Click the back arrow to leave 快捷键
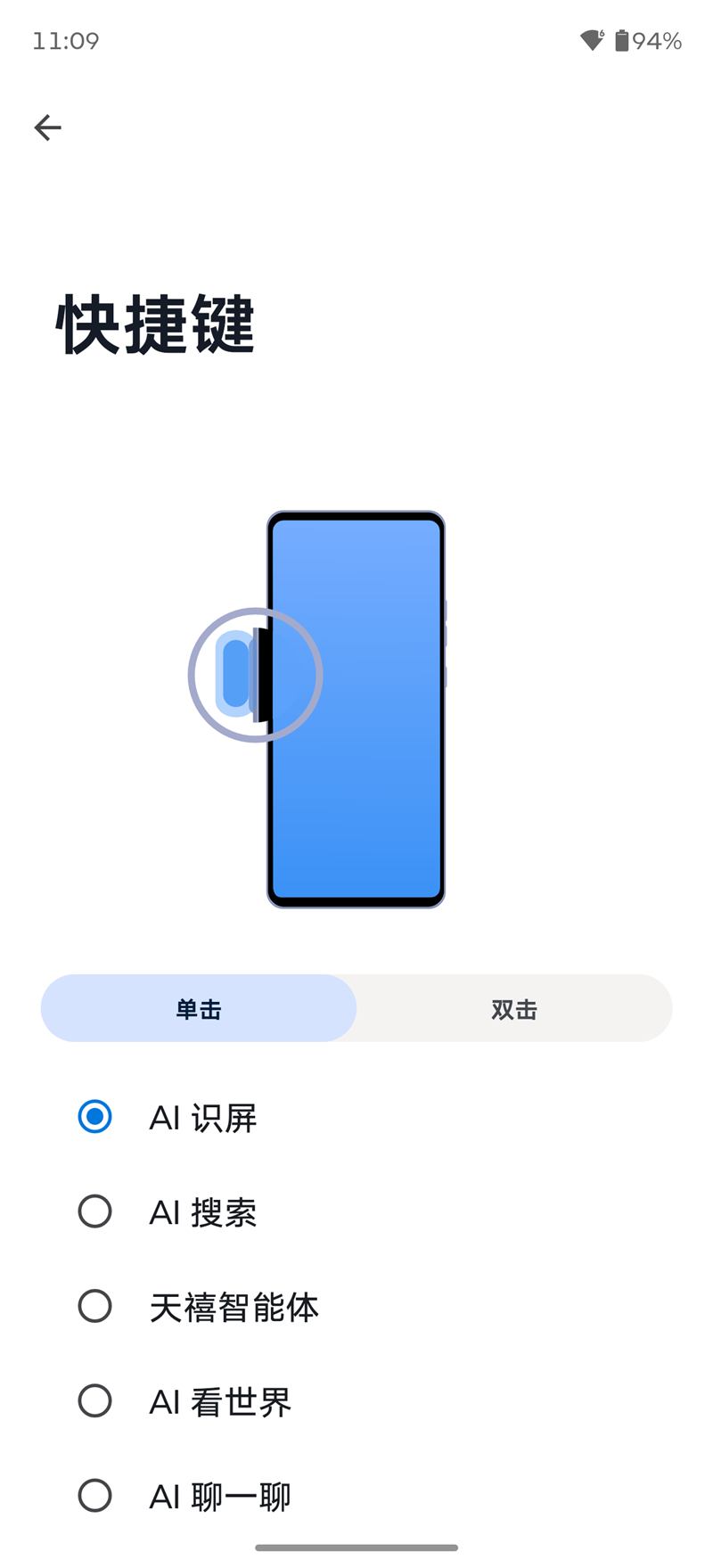This screenshot has width=713, height=1568. (x=47, y=127)
